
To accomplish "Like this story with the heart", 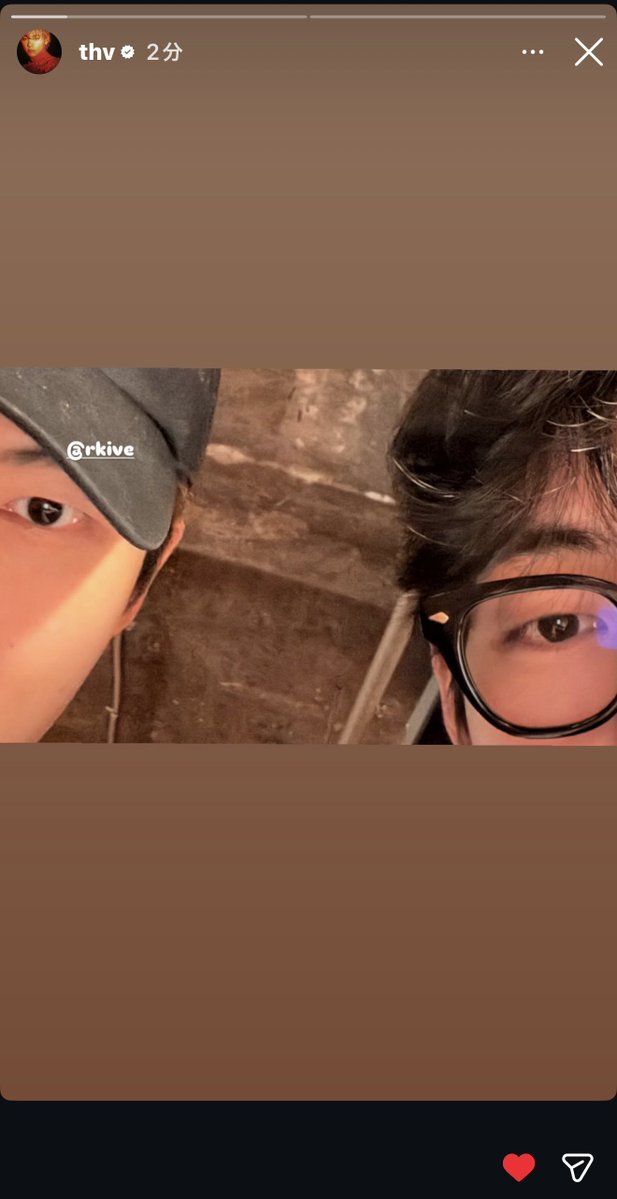I will point(518,1166).
